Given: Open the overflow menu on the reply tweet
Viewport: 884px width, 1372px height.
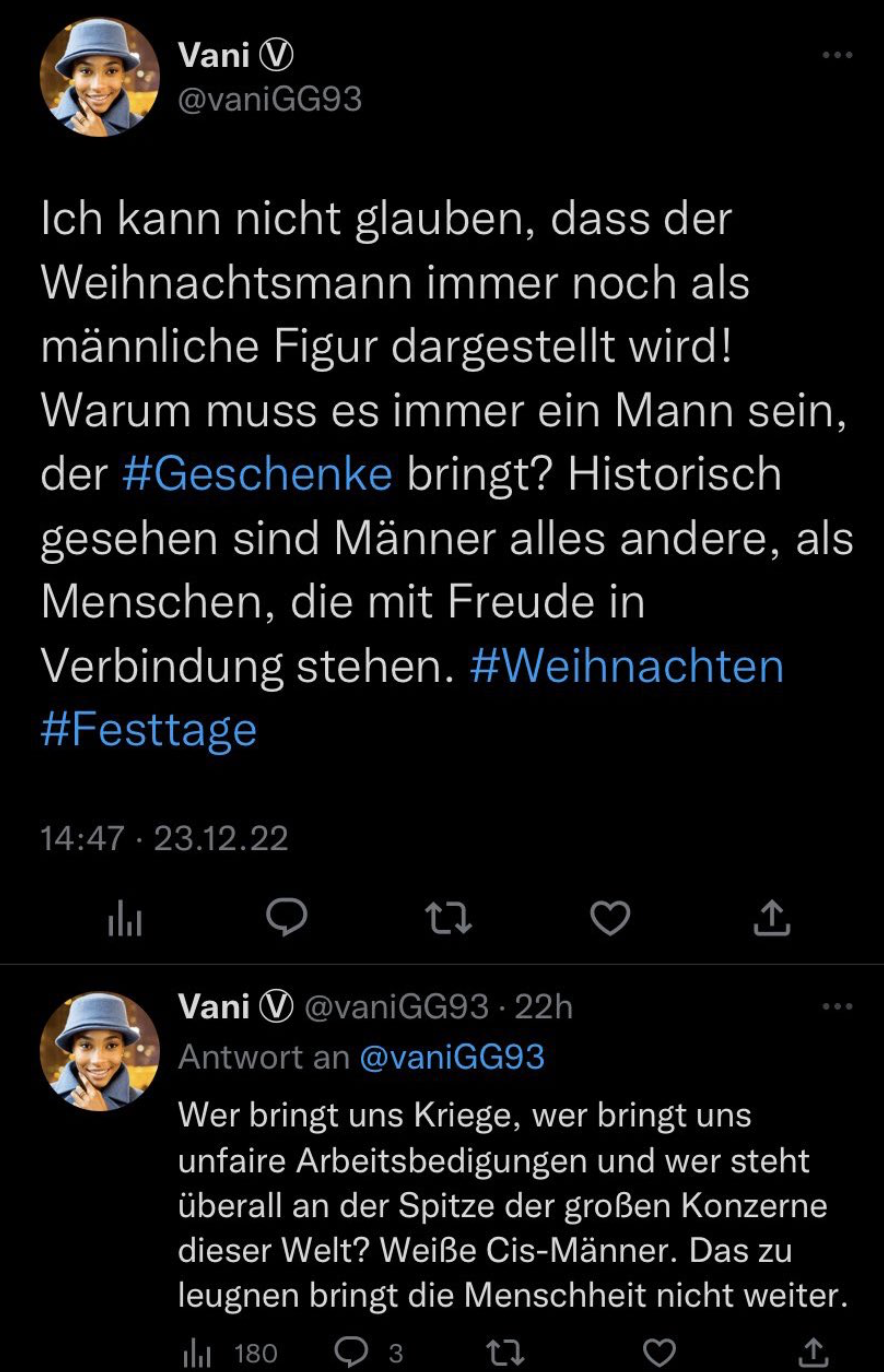Looking at the screenshot, I should (x=837, y=1006).
